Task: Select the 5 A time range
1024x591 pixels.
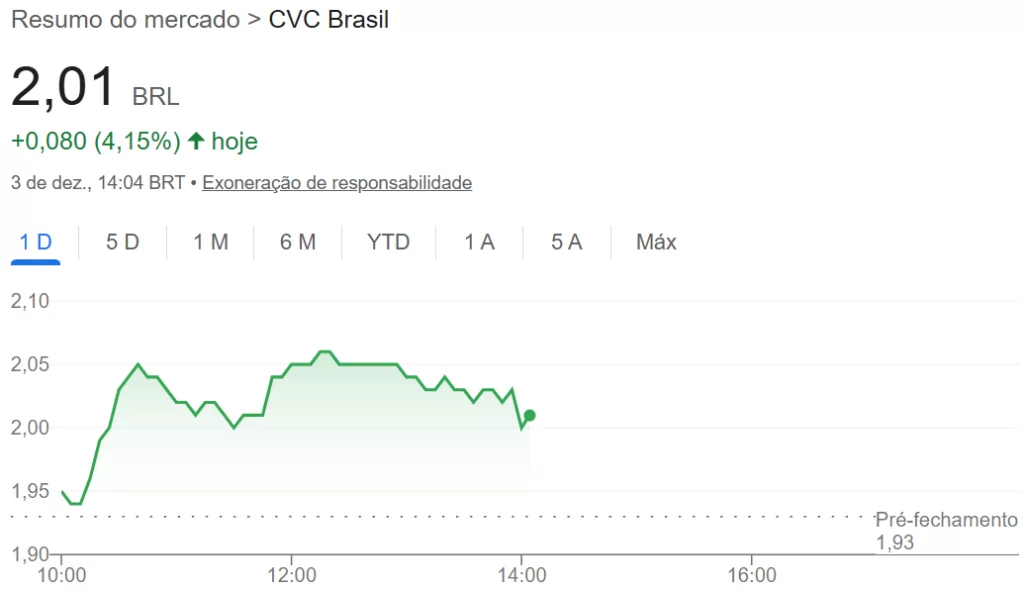Action: coord(566,242)
